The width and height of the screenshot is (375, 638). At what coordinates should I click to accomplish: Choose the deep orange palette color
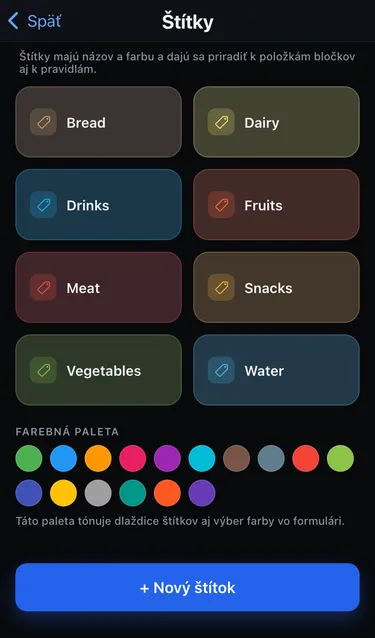pyautogui.click(x=167, y=493)
